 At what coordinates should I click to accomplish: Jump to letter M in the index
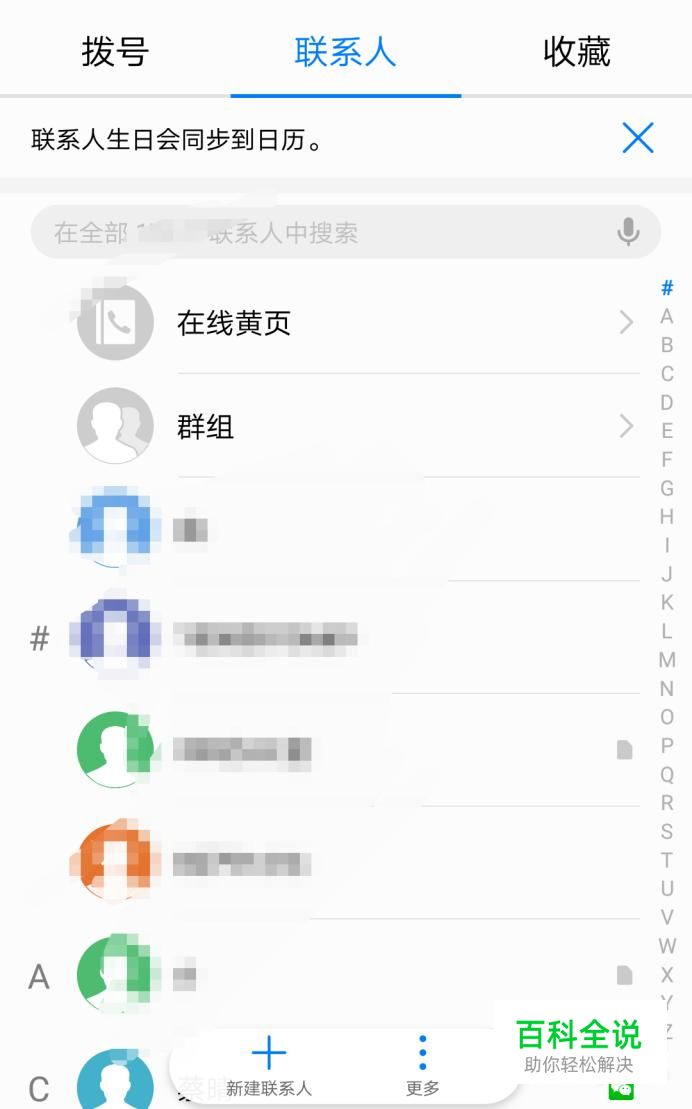click(667, 660)
